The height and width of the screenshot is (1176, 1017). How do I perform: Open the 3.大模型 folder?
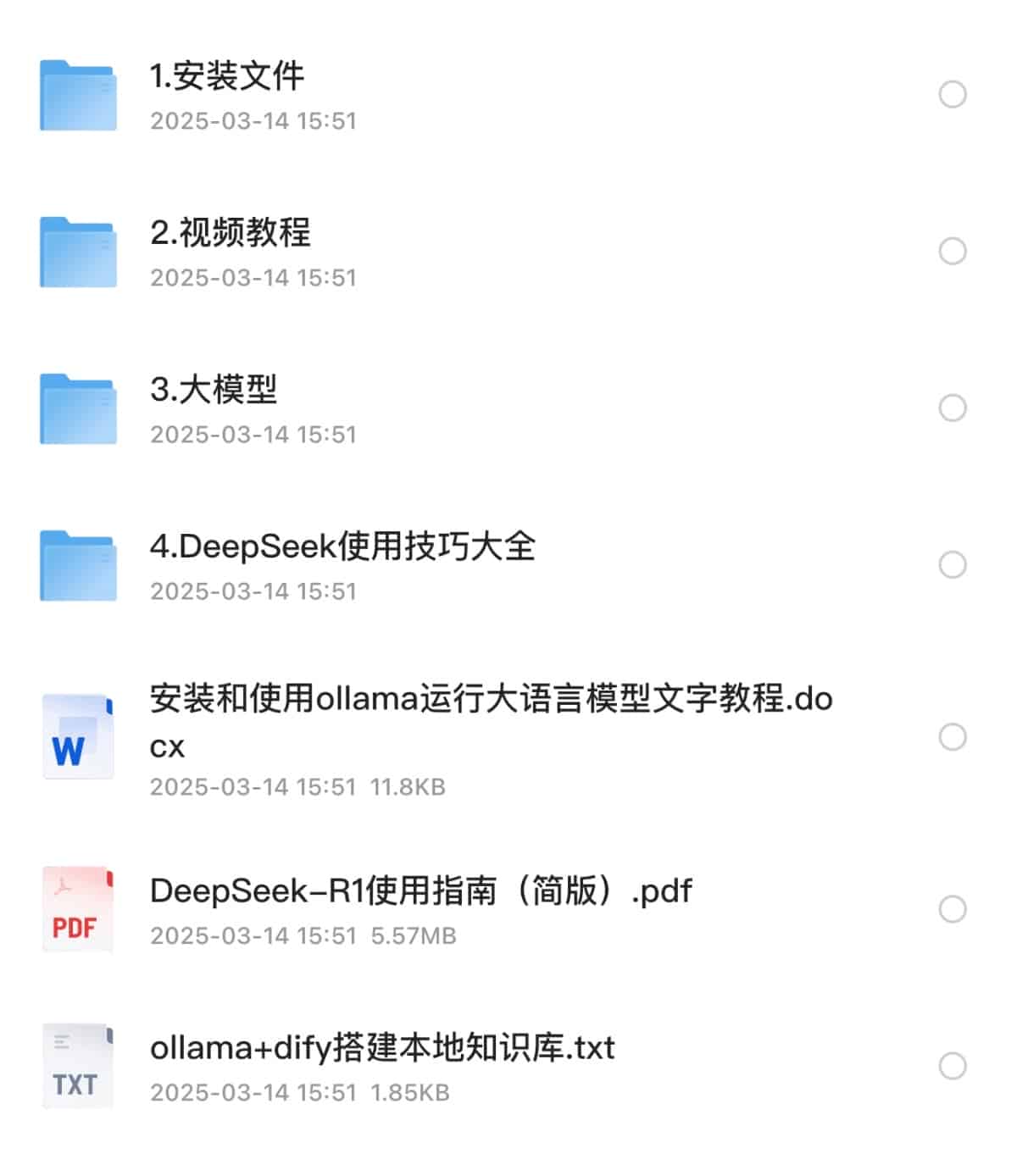coord(214,390)
